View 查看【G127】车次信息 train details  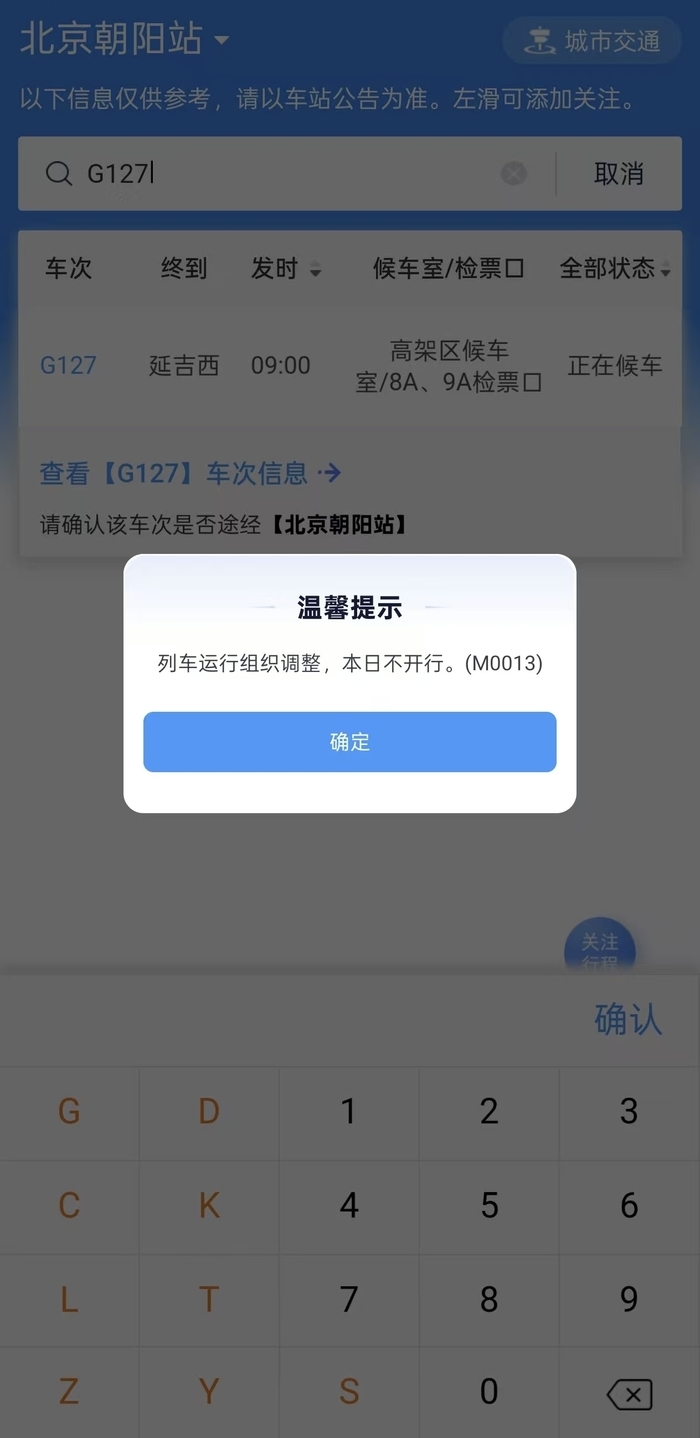tap(190, 473)
